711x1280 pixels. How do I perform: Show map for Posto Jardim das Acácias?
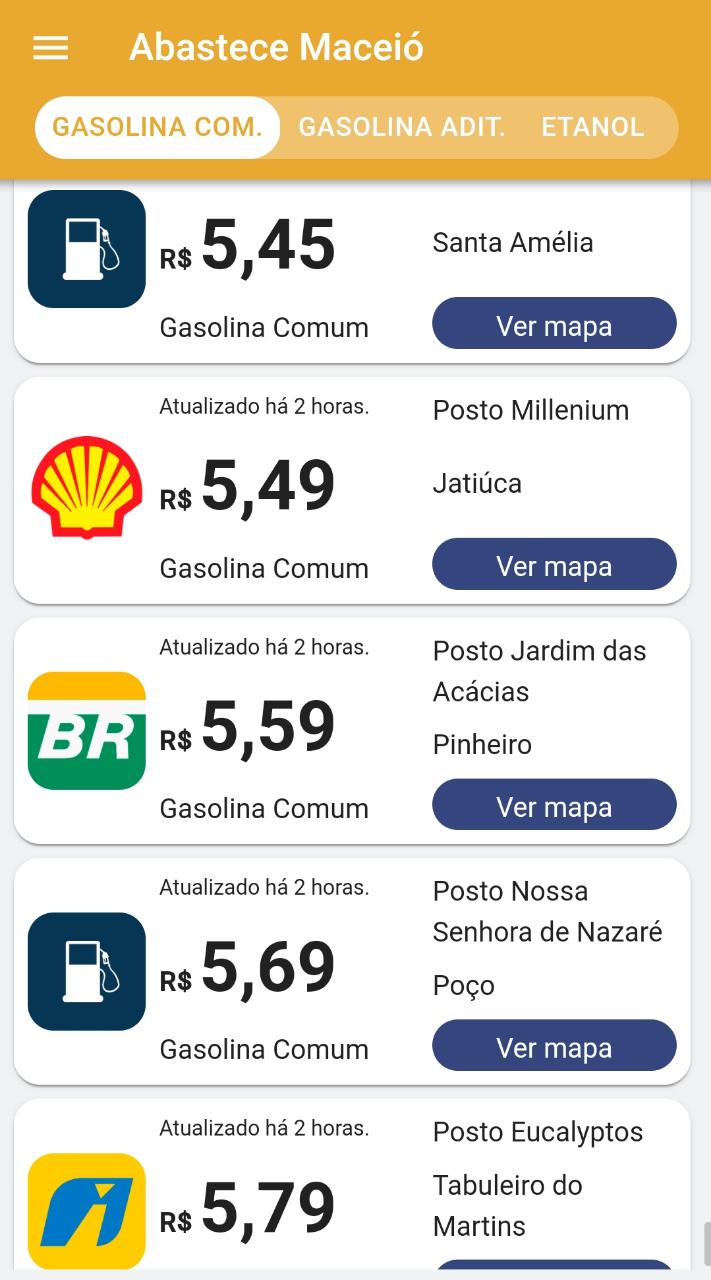(x=554, y=805)
